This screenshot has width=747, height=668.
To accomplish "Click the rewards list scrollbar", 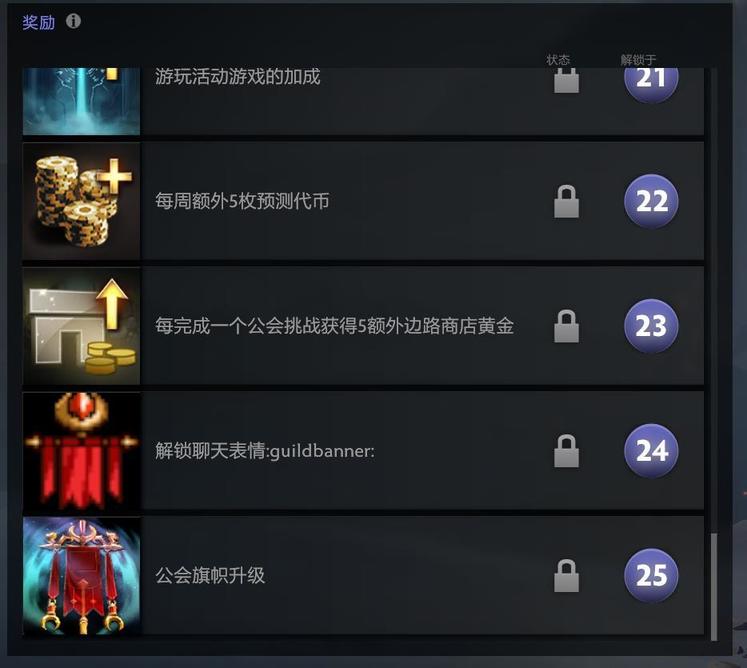I will pyautogui.click(x=713, y=585).
